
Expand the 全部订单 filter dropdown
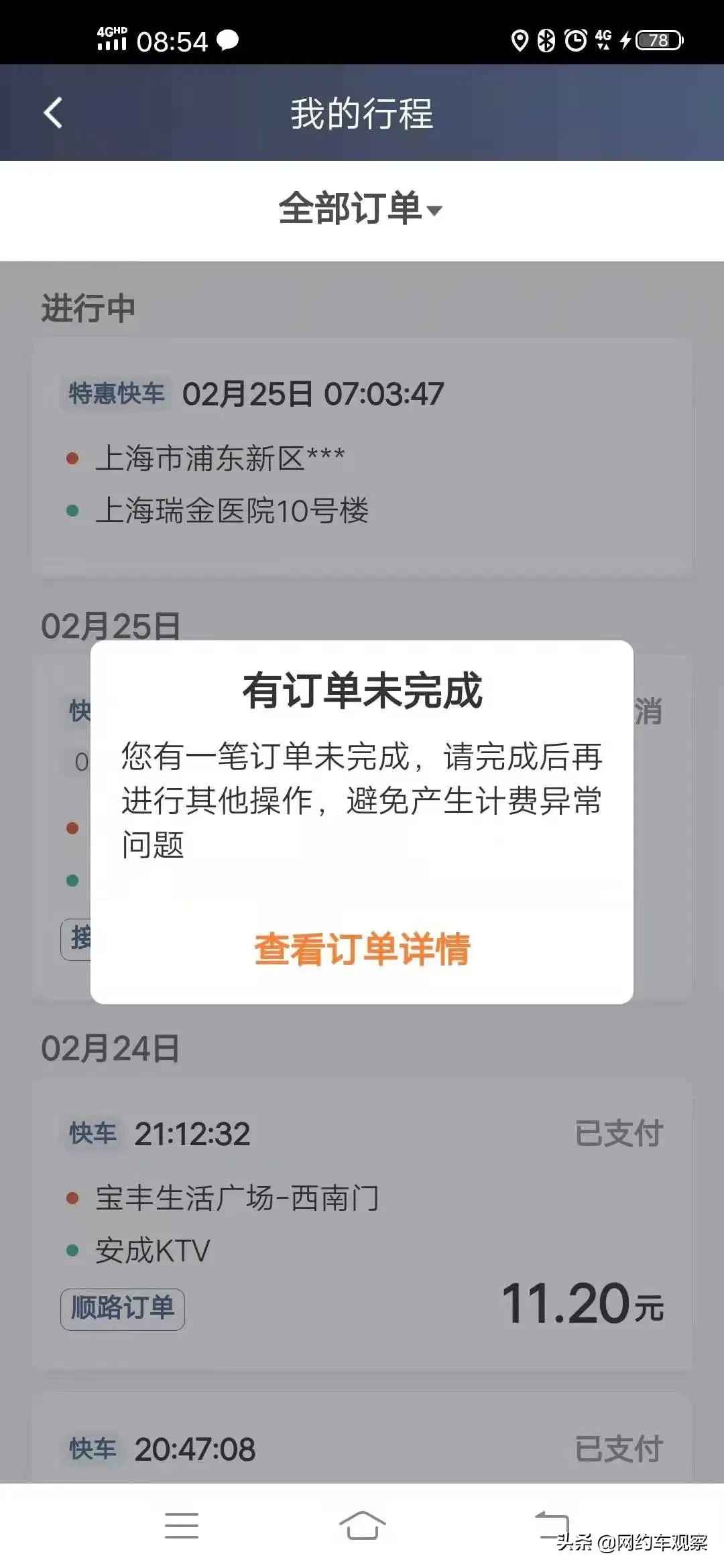(360, 210)
